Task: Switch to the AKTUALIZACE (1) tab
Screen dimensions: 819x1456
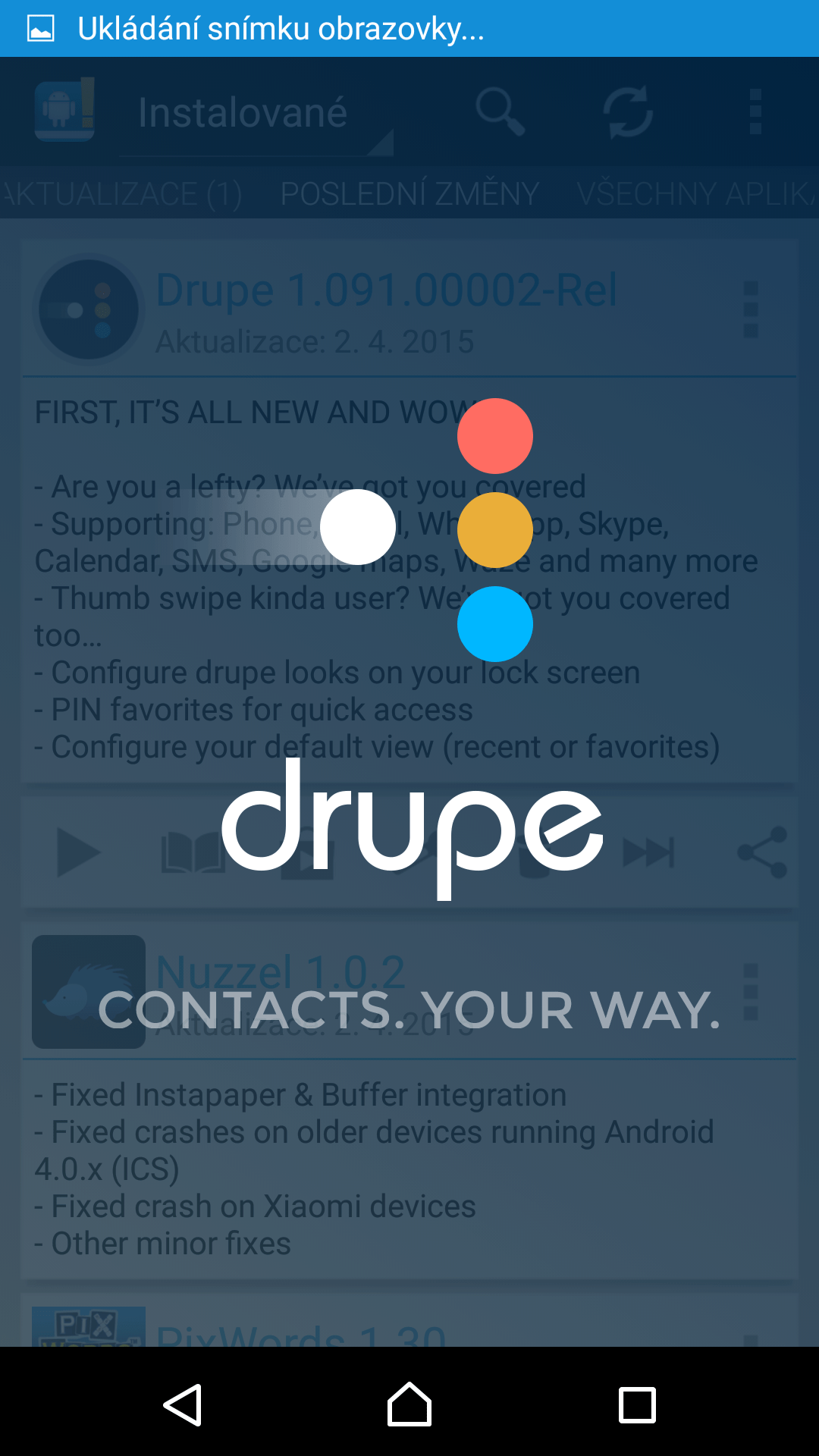Action: tap(121, 194)
